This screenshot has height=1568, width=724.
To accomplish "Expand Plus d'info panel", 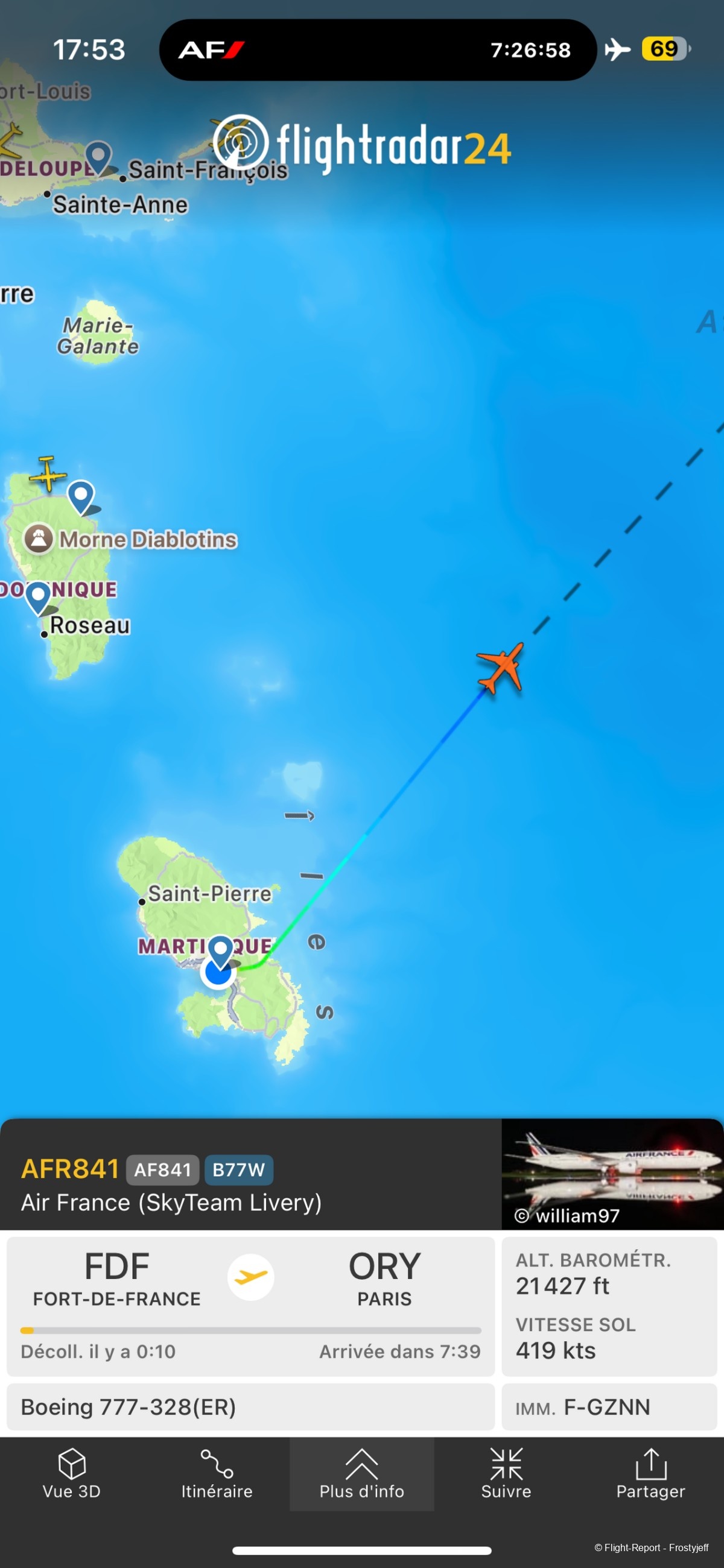I will [x=361, y=1473].
